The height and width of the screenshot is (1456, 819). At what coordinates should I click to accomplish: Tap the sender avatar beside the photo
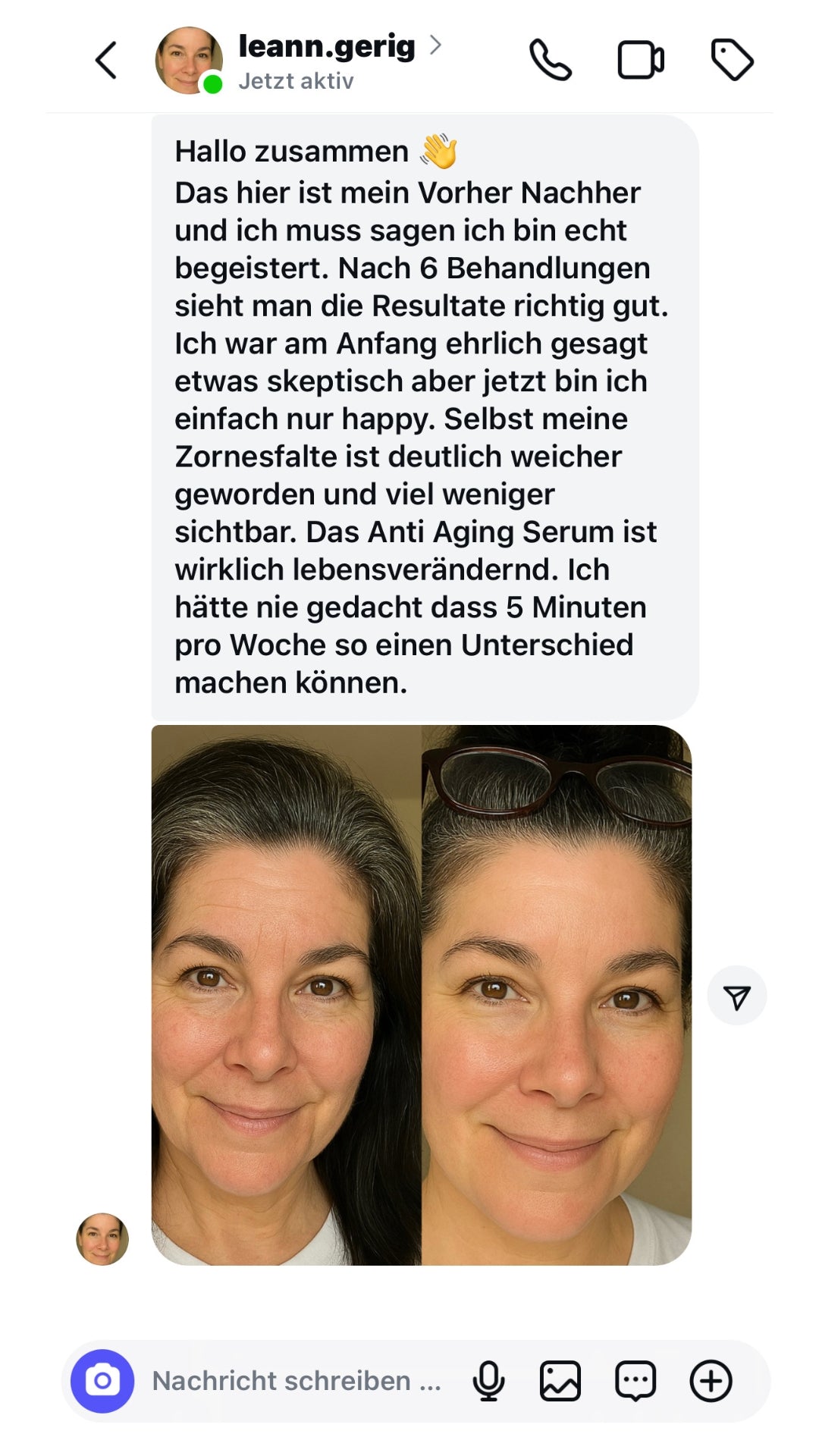[102, 1239]
